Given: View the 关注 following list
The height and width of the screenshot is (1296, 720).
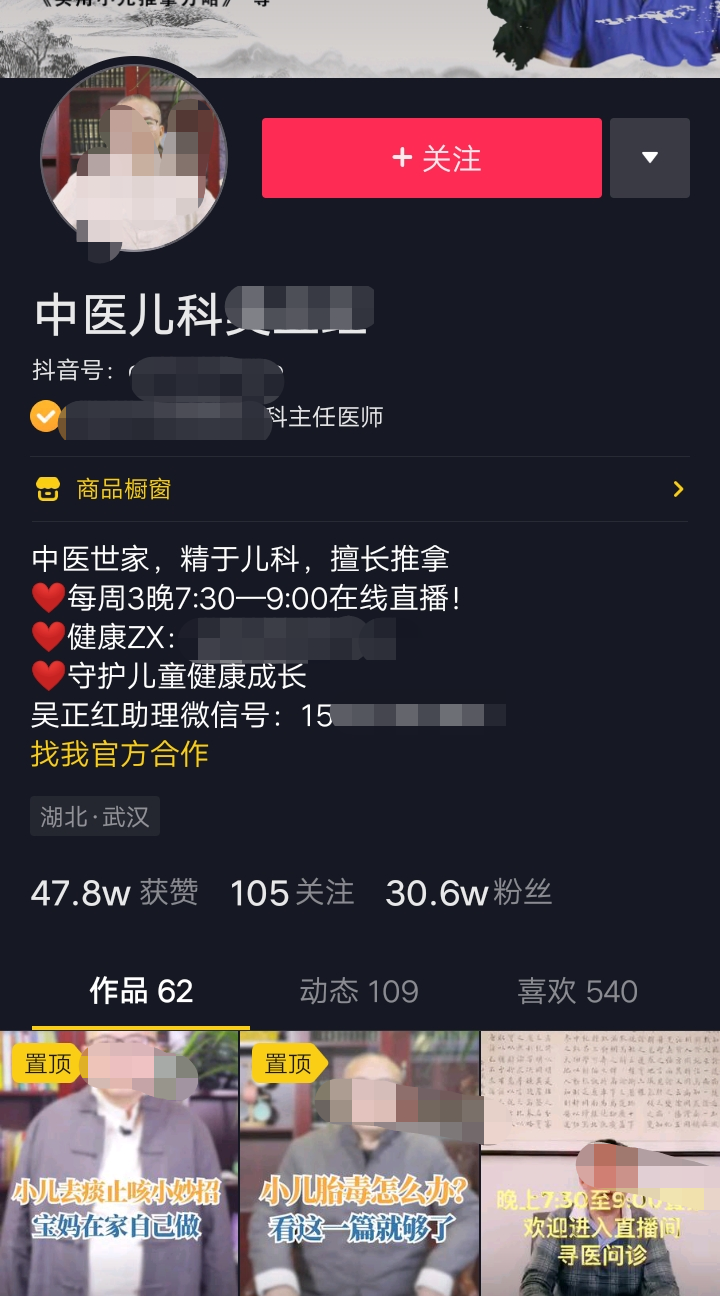Looking at the screenshot, I should coord(292,892).
